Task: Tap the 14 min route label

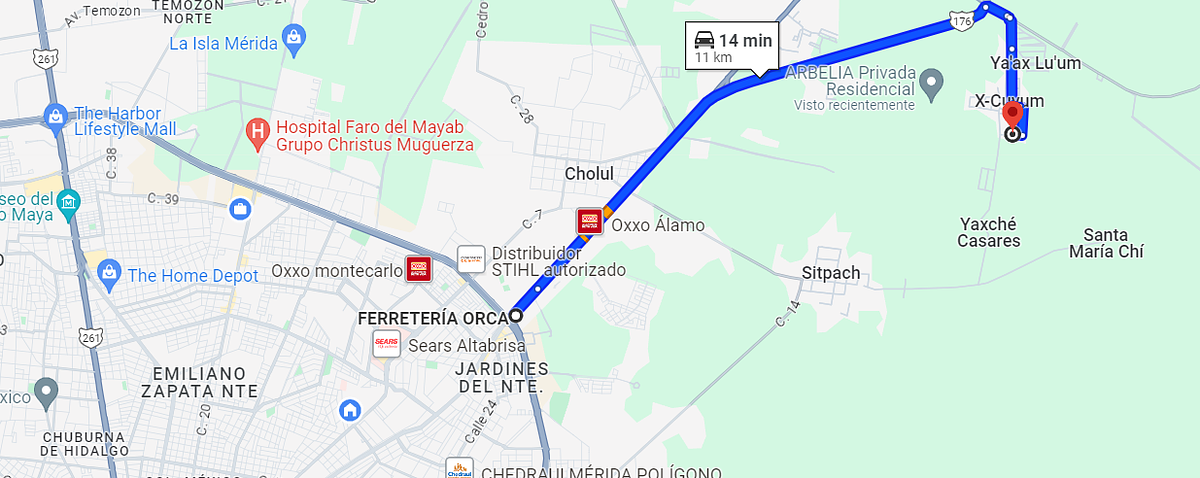Action: tap(731, 45)
